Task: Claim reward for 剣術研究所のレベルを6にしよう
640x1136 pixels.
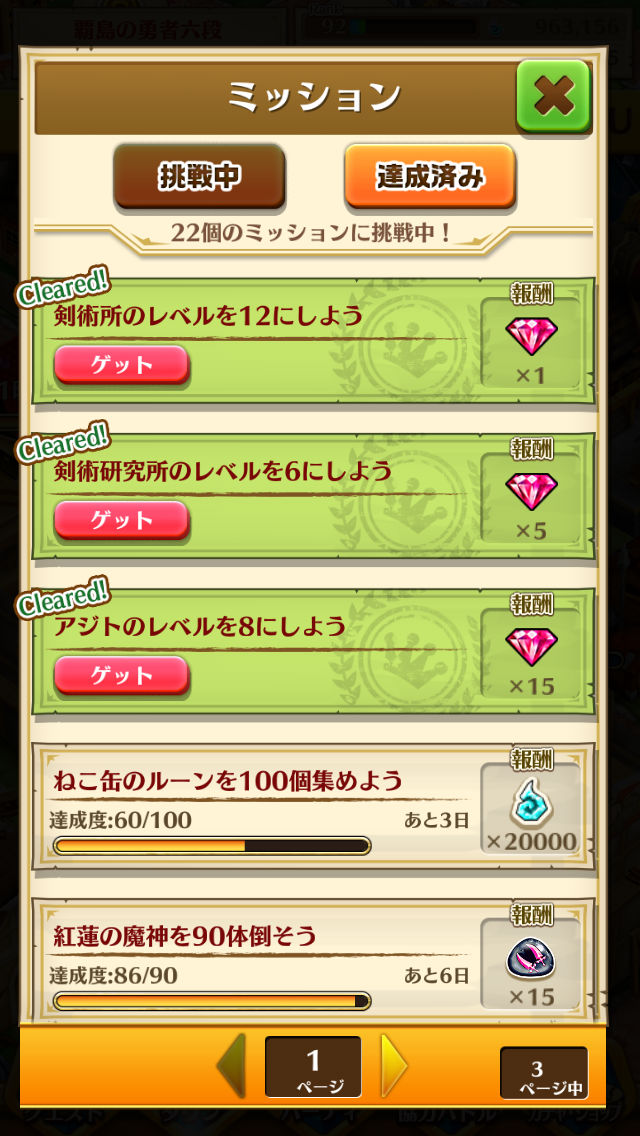Action: 121,520
